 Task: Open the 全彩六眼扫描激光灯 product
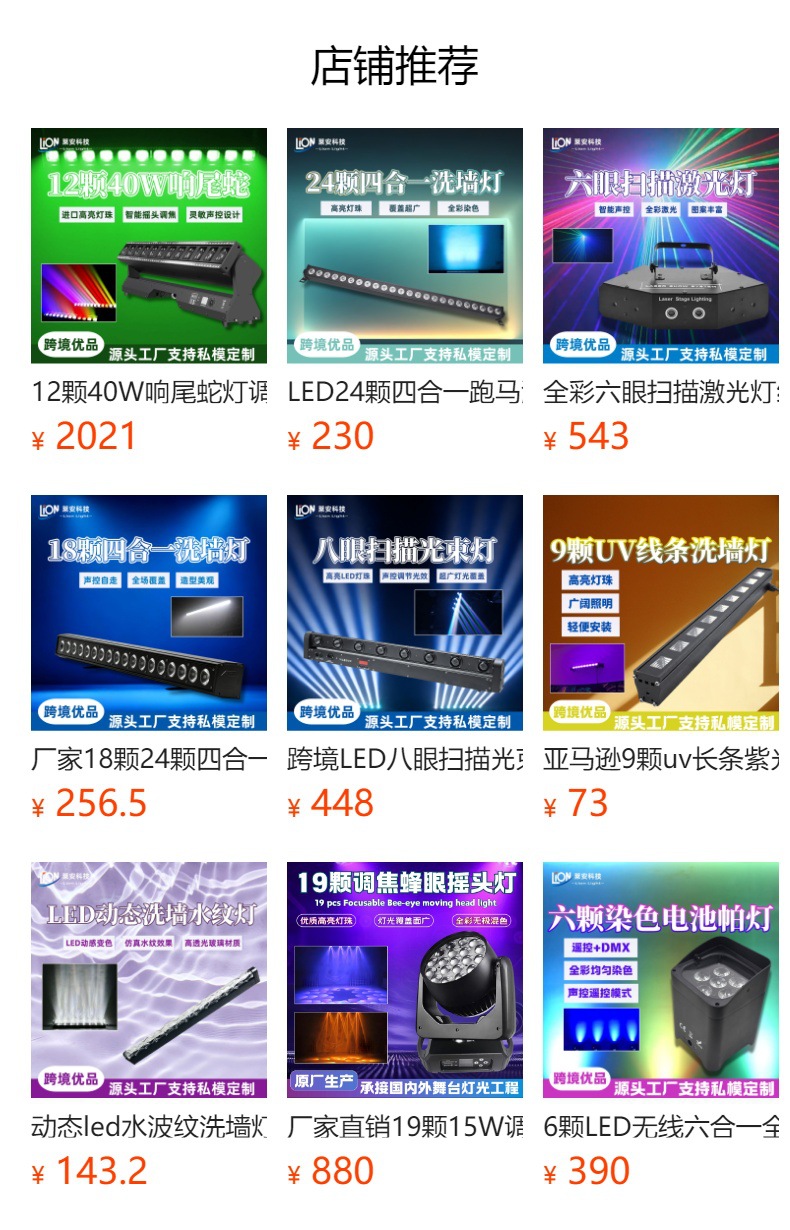point(661,246)
